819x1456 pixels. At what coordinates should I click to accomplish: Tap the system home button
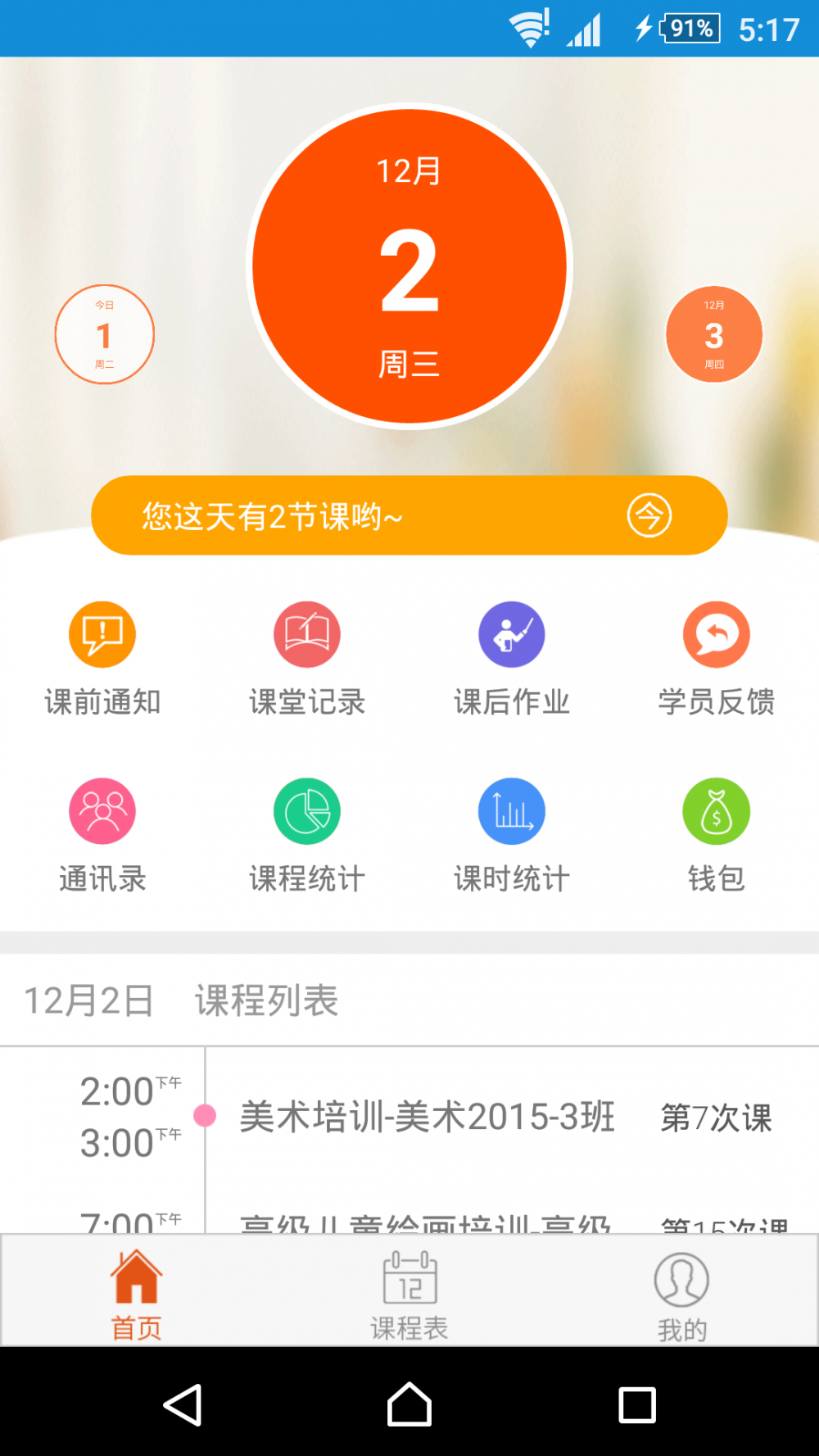tap(409, 1404)
